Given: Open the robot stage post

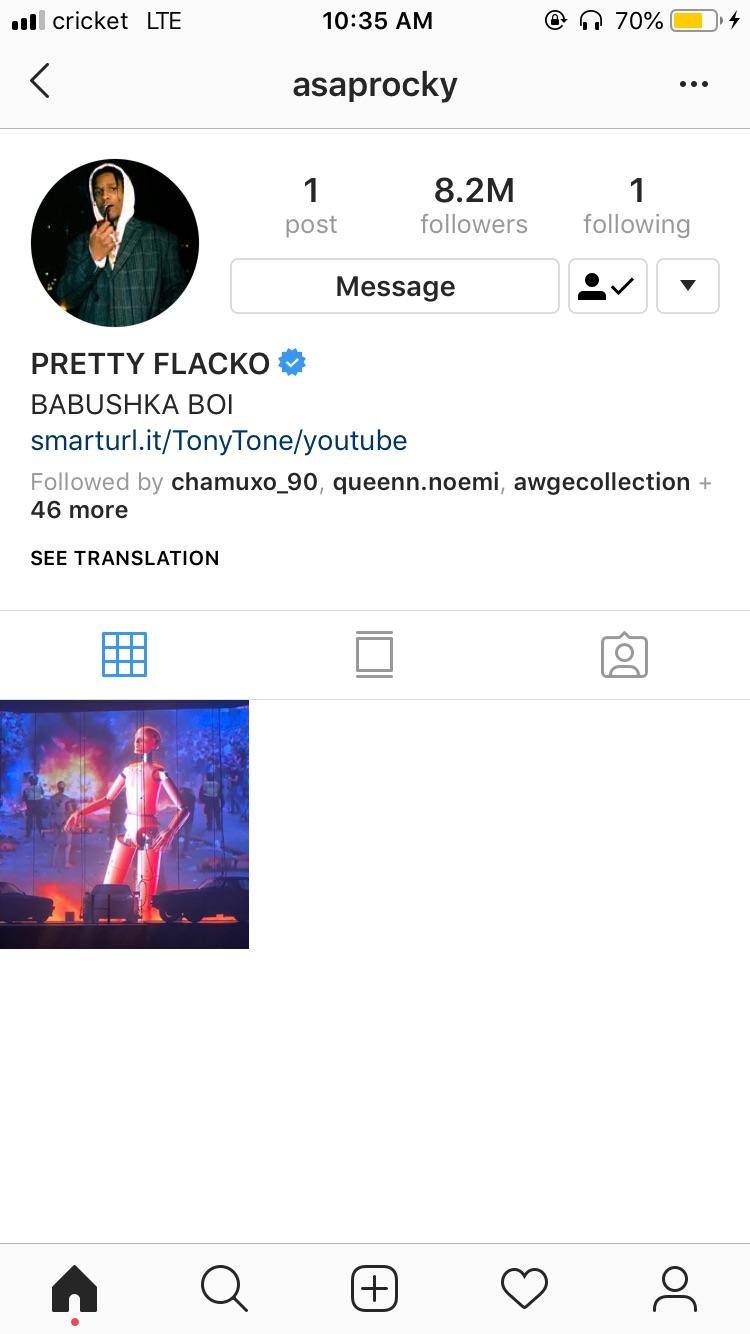Looking at the screenshot, I should point(124,824).
